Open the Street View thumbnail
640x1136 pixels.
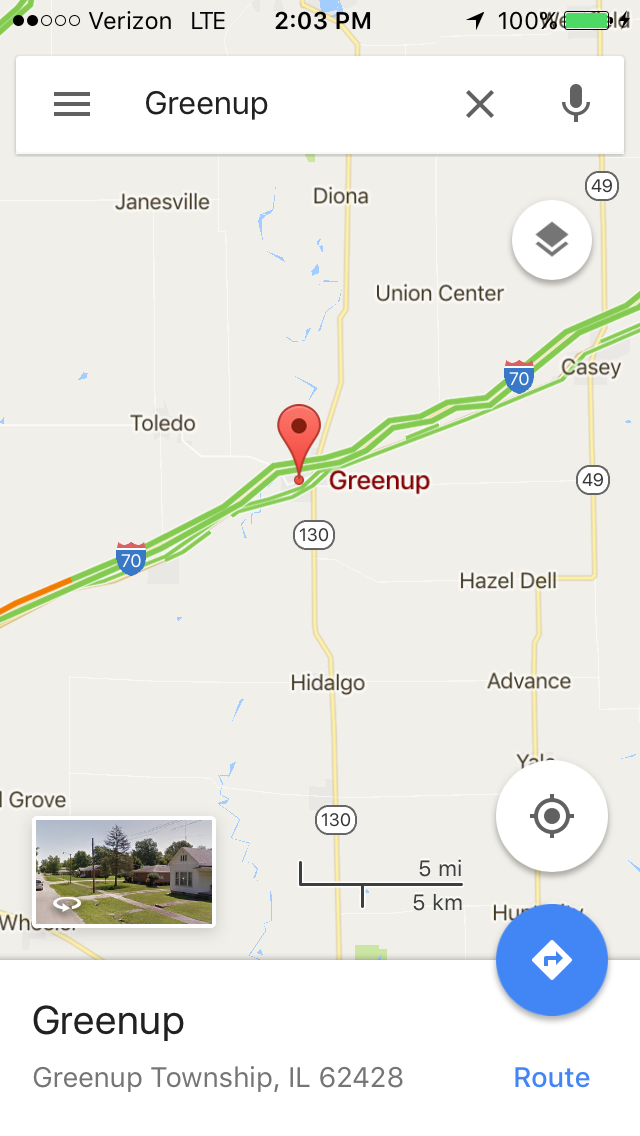tap(124, 871)
